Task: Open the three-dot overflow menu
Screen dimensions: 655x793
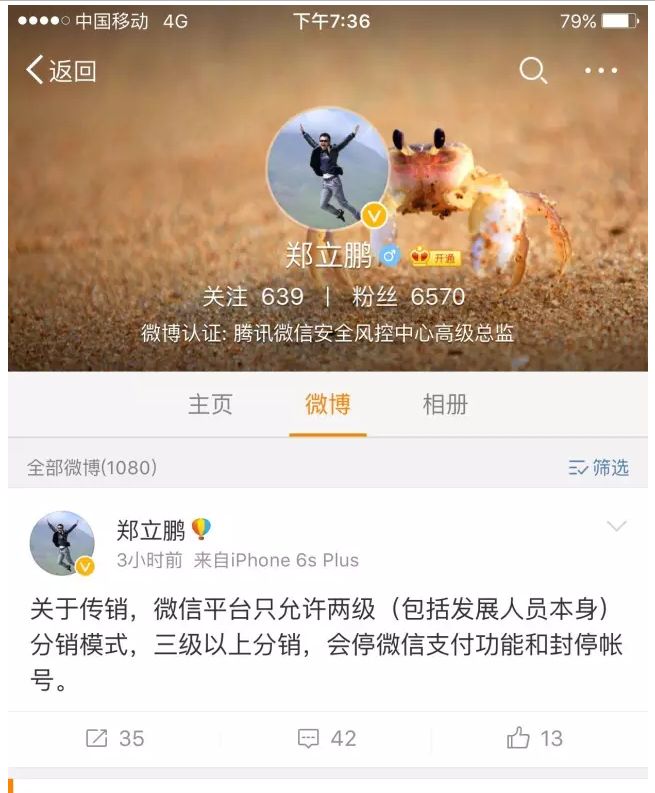Action: [601, 71]
